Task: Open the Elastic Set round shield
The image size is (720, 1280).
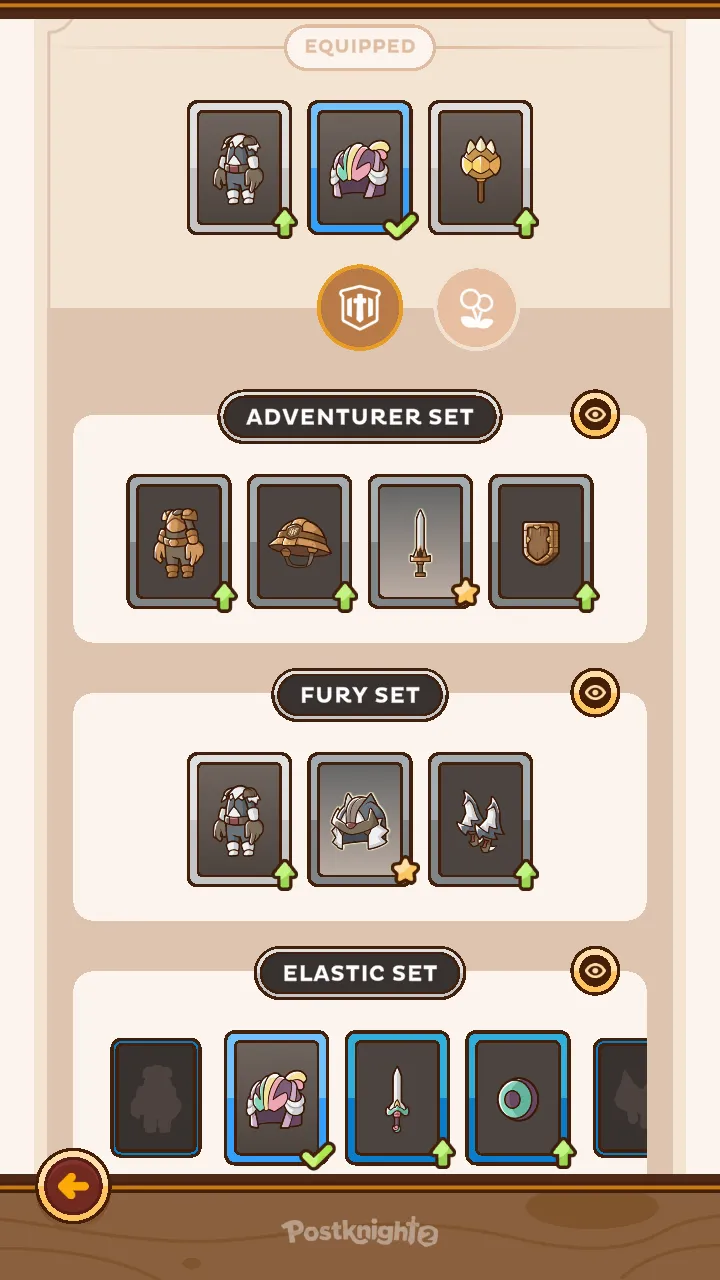Action: [518, 1097]
